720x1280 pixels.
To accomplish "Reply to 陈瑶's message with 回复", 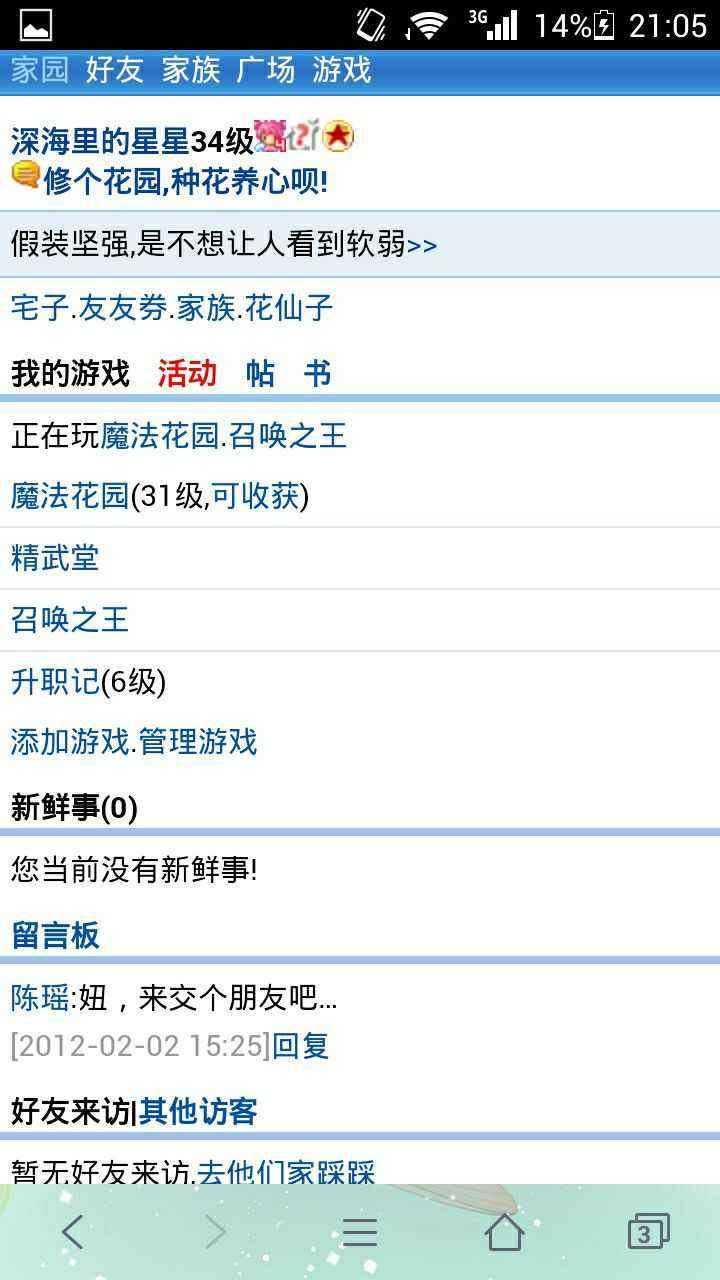I will point(301,1046).
